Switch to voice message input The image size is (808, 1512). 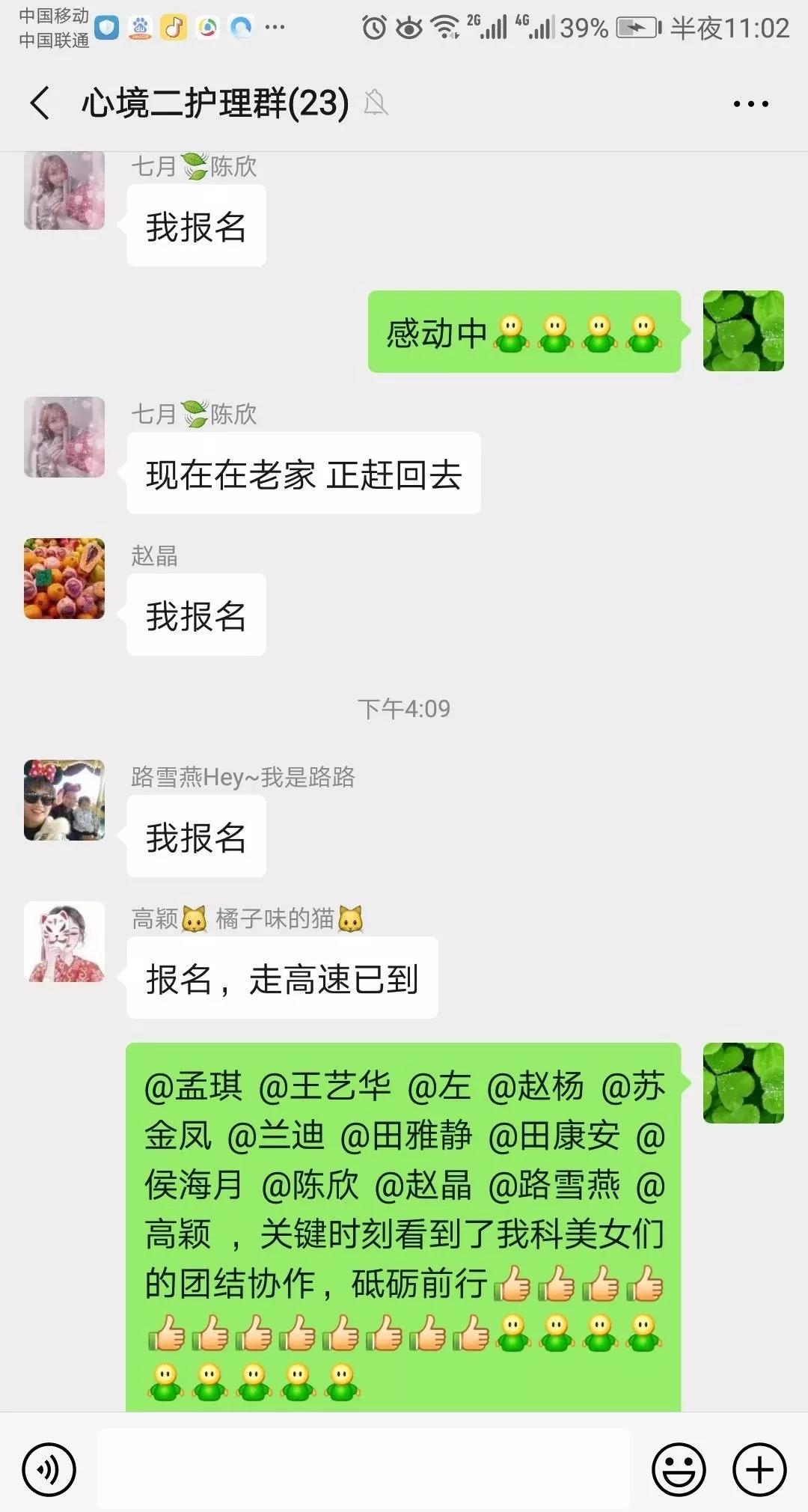(x=49, y=1469)
